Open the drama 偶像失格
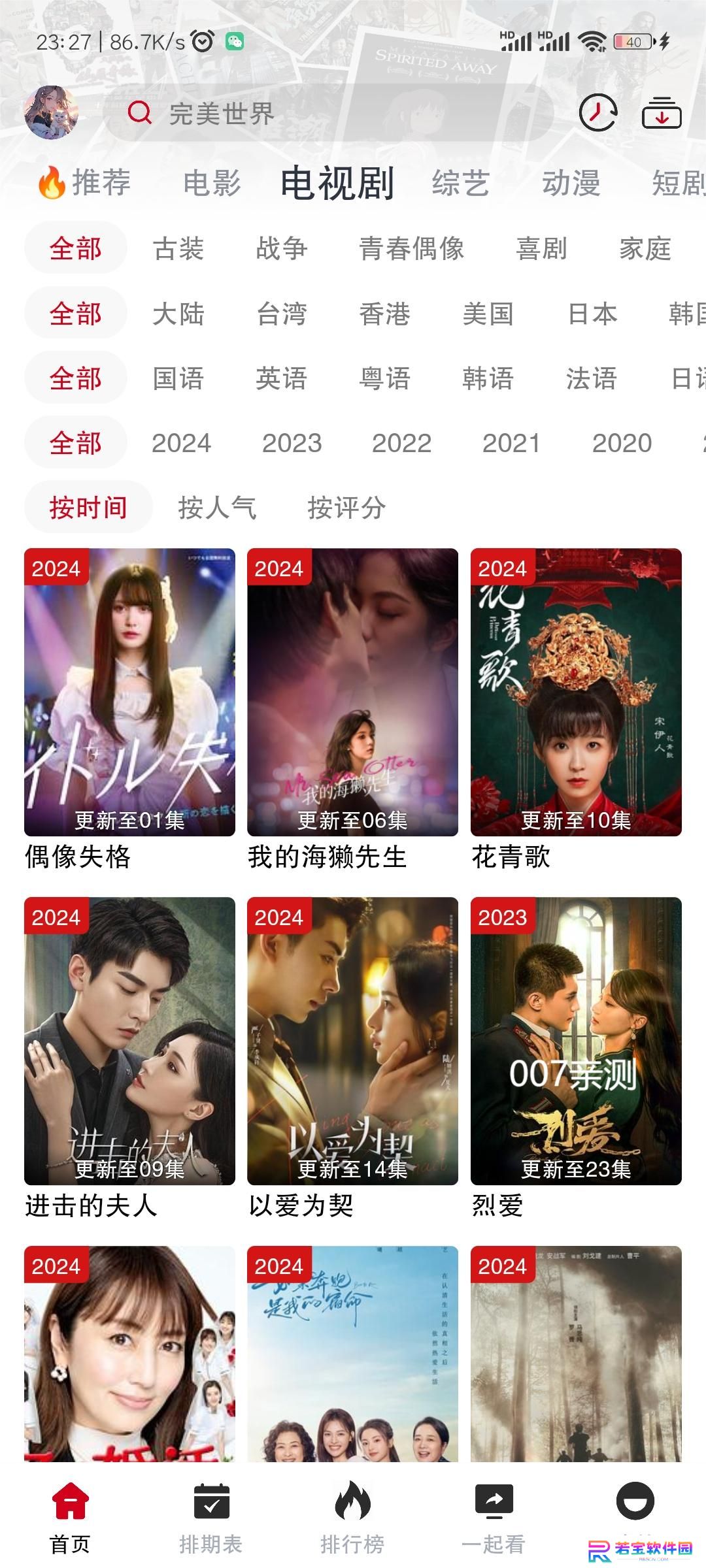This screenshot has width=706, height=1568. point(129,709)
